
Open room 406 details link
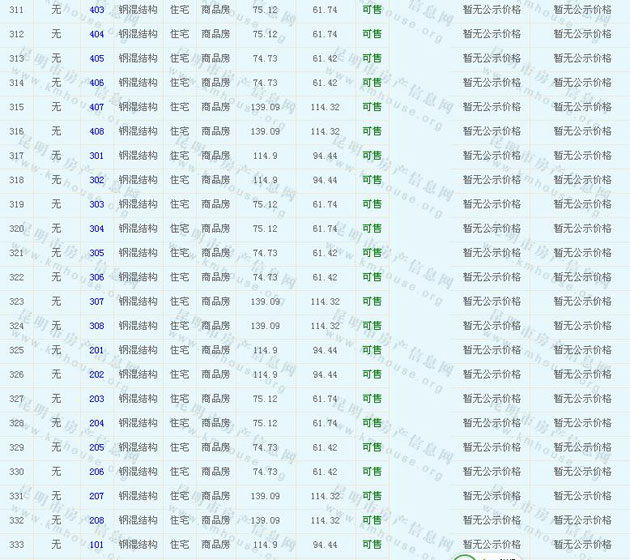[x=96, y=83]
